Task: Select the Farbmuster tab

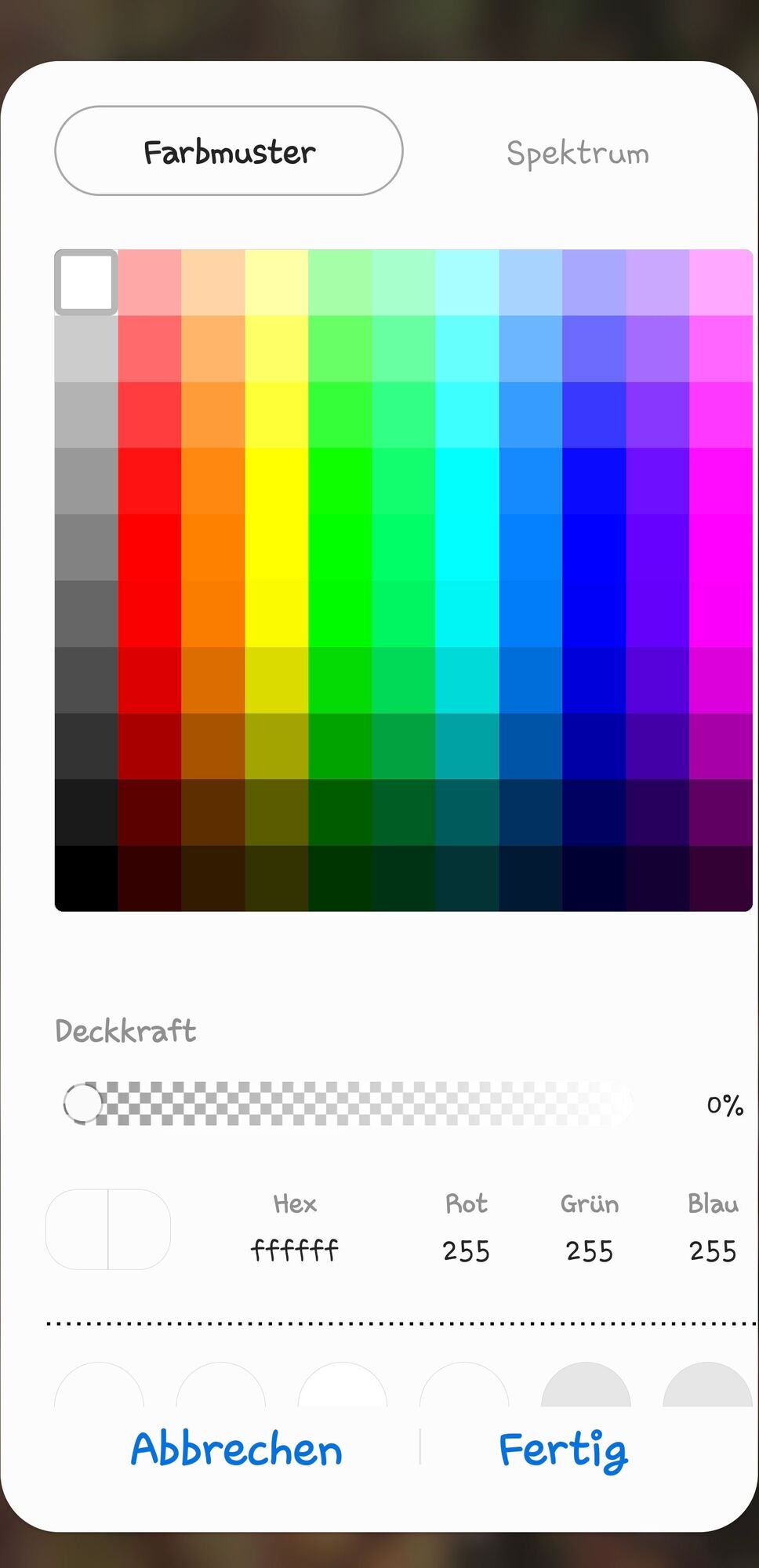Action: tap(229, 151)
